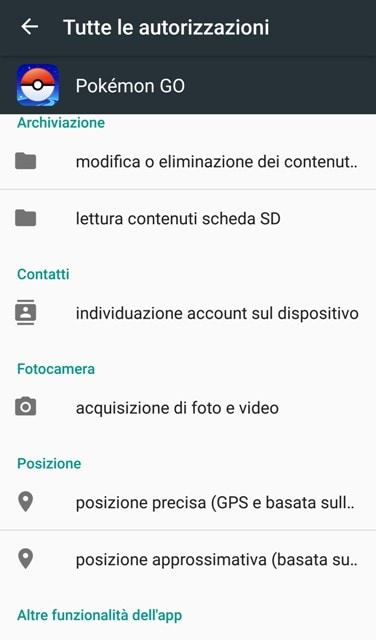Screen dimensions: 376x640
Task: Show 'posizione approssimativa' permission details
Action: (x=188, y=559)
